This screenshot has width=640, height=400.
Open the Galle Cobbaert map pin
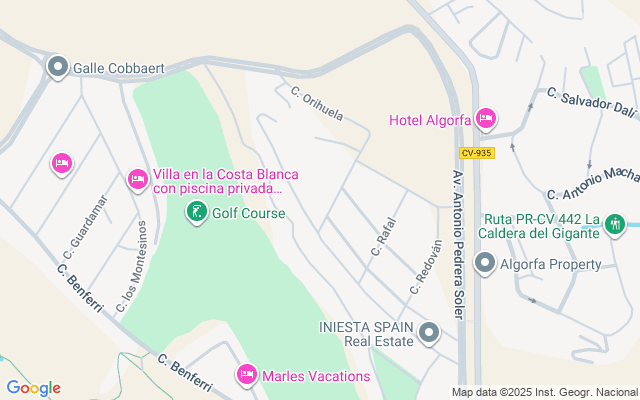click(x=58, y=67)
